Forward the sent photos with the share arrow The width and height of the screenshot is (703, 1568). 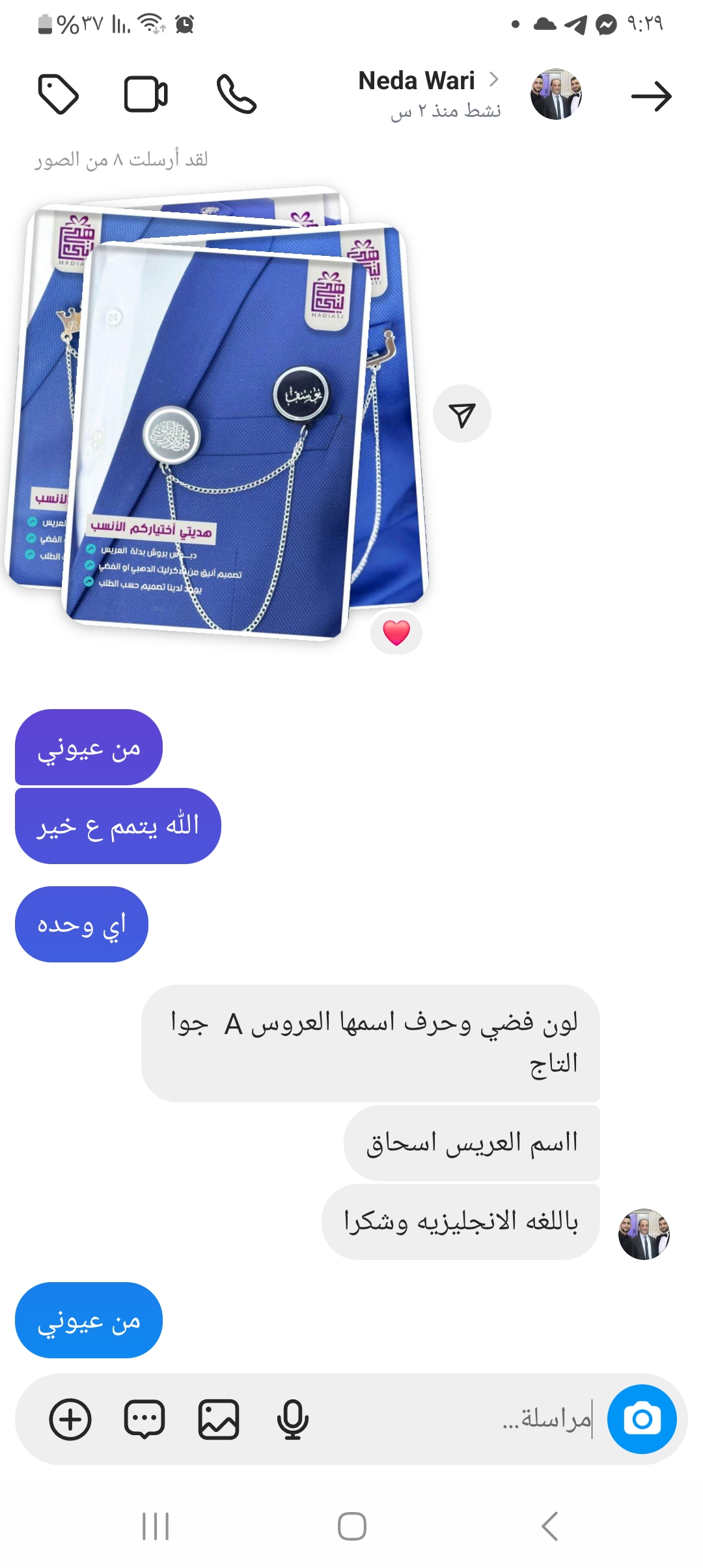[x=462, y=414]
